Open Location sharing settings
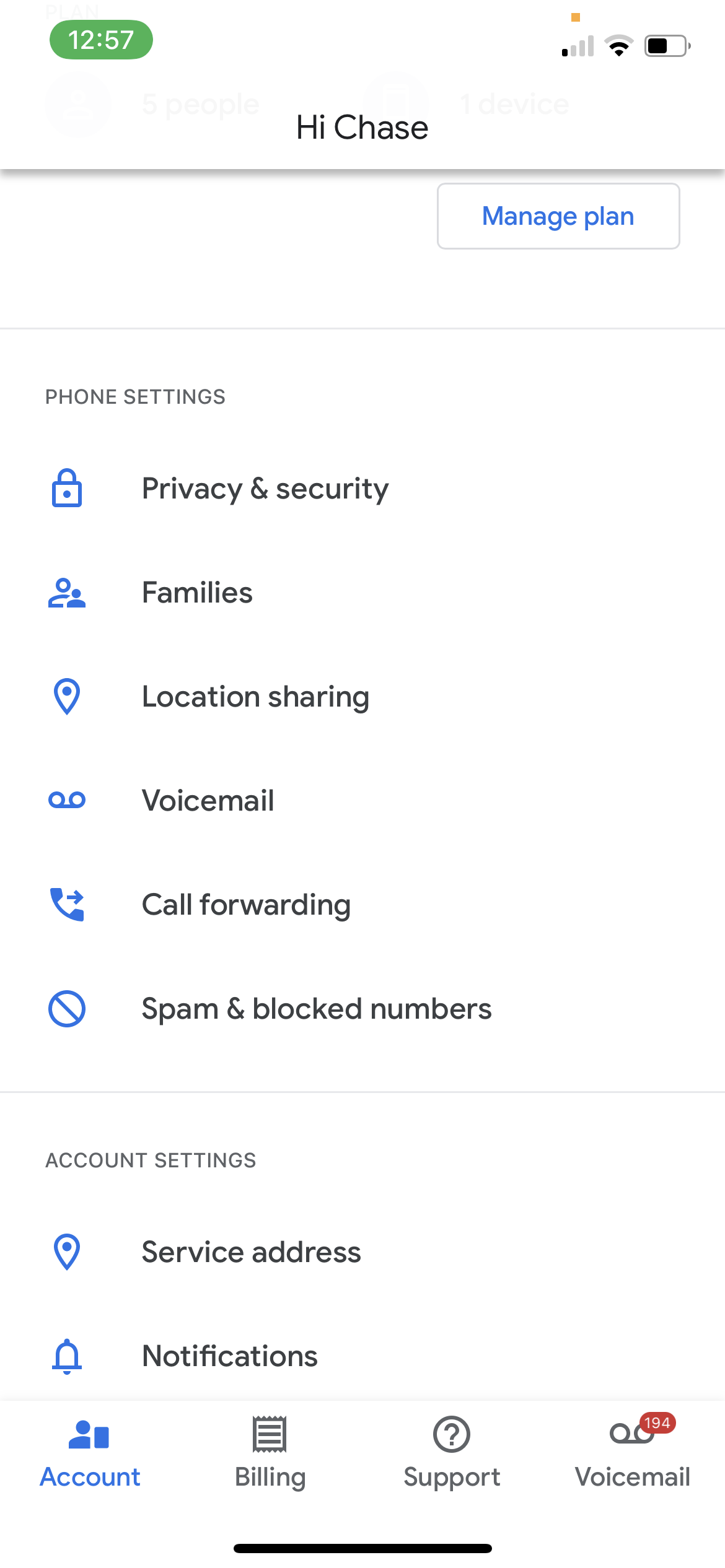Screen dimensions: 725x1568 pyautogui.click(x=255, y=697)
